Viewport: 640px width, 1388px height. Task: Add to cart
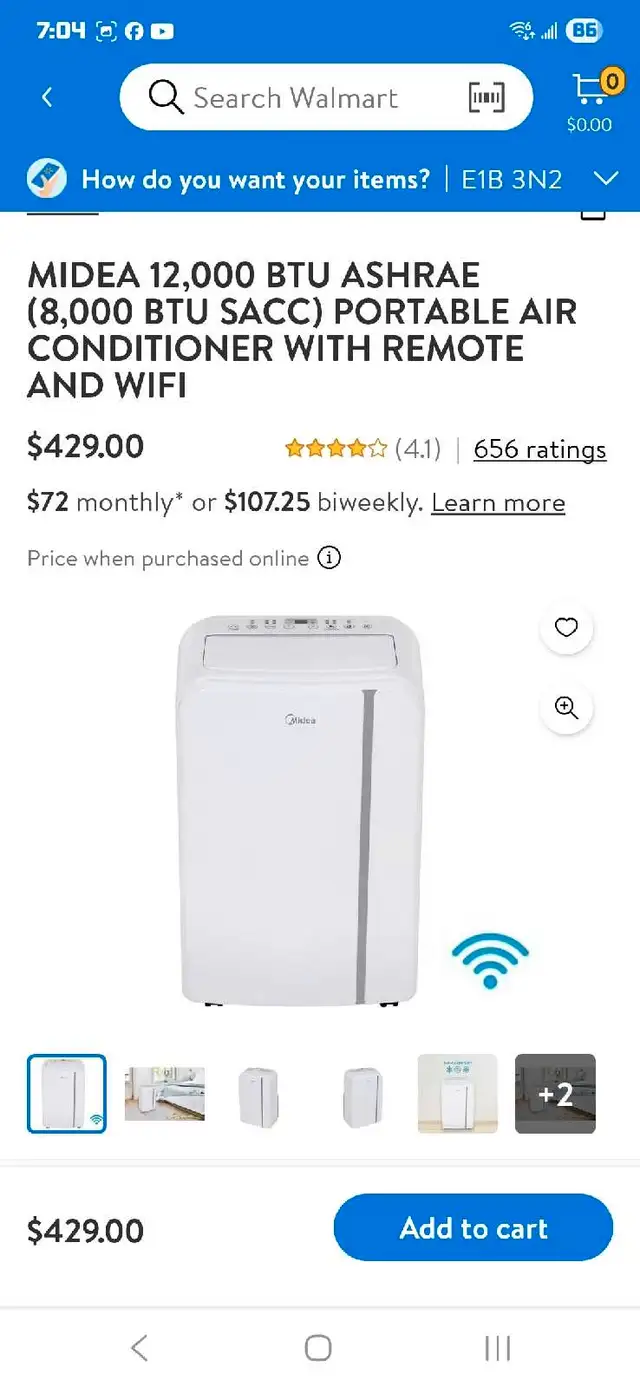(x=473, y=1228)
